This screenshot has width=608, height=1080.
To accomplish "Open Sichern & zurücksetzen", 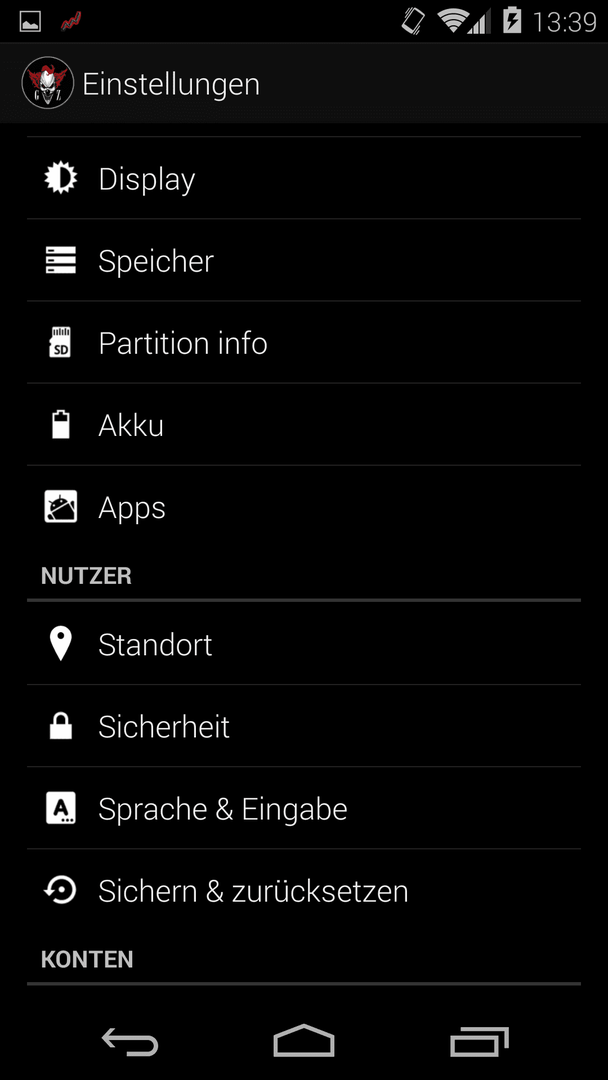I will coord(304,891).
